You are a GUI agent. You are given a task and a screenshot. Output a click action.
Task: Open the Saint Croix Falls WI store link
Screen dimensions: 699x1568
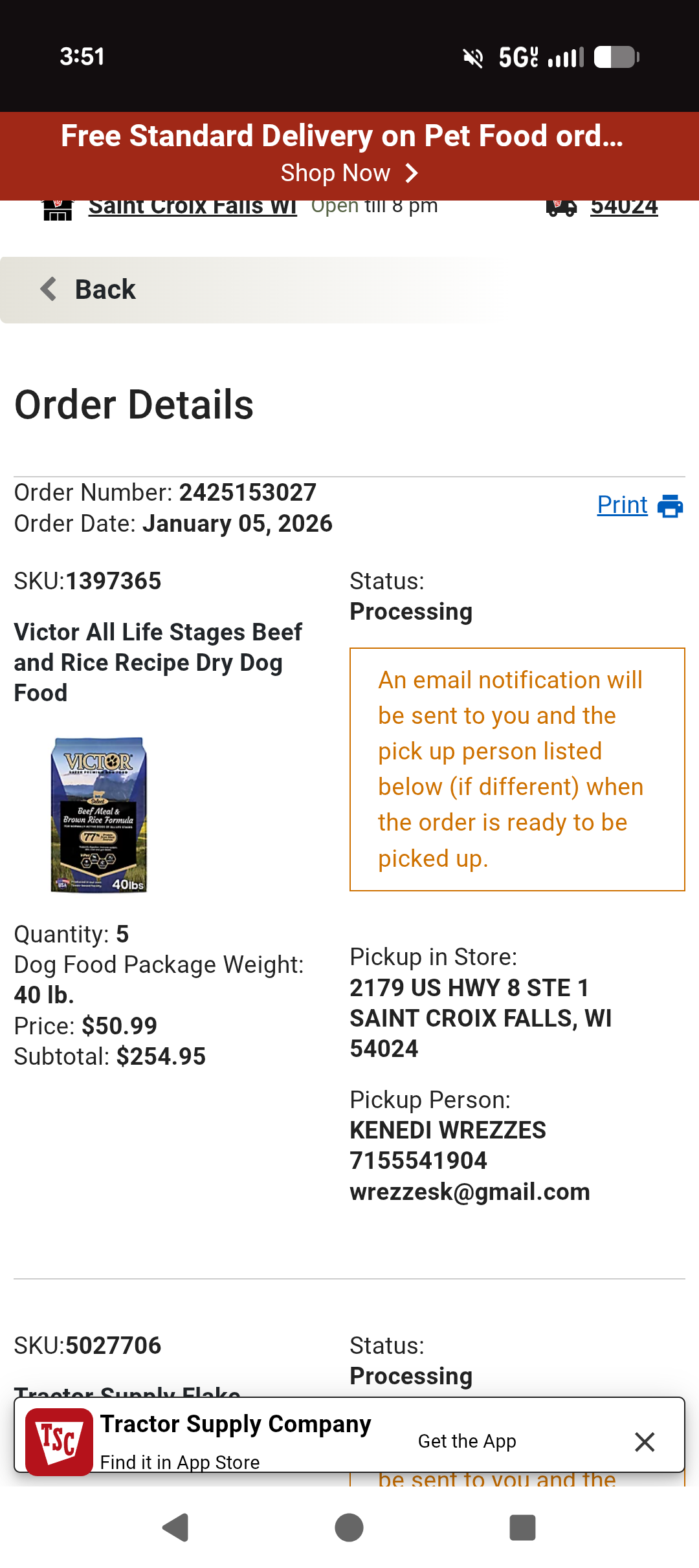coord(192,208)
